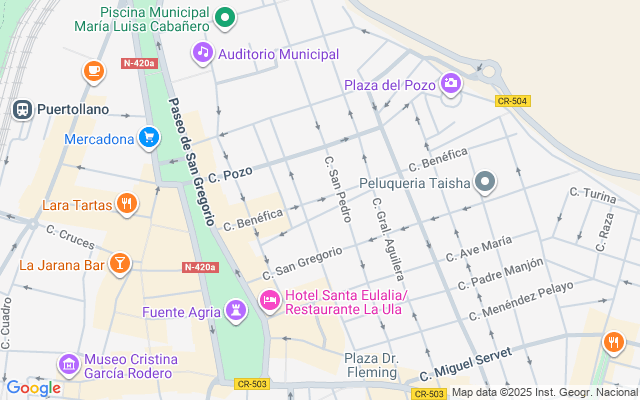
Task: Open the Mercadona store marker
Action: pyautogui.click(x=149, y=138)
